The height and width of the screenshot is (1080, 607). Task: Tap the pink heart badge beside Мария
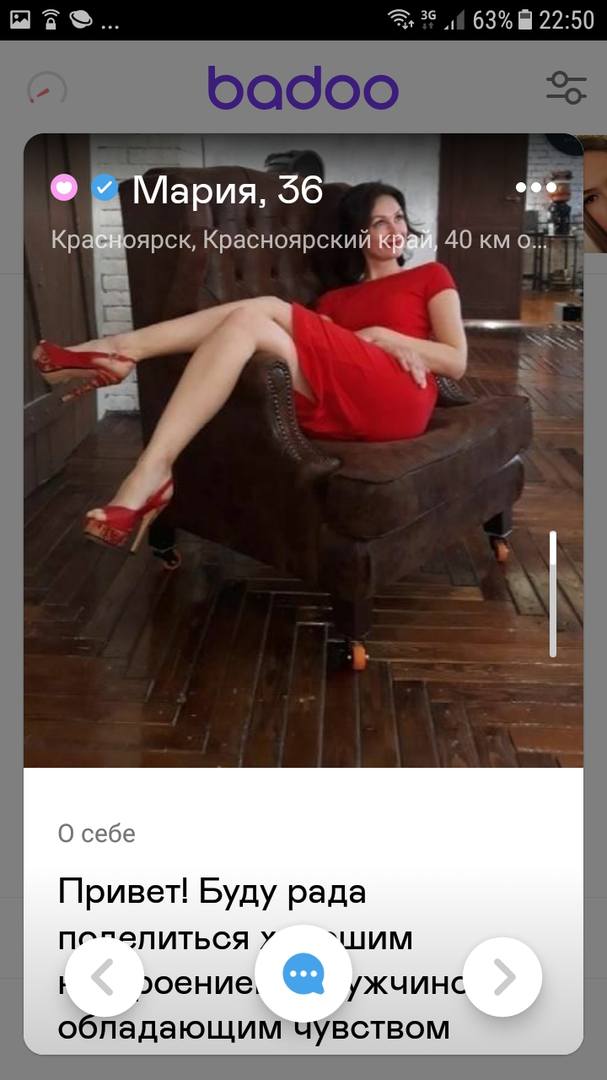pos(64,187)
